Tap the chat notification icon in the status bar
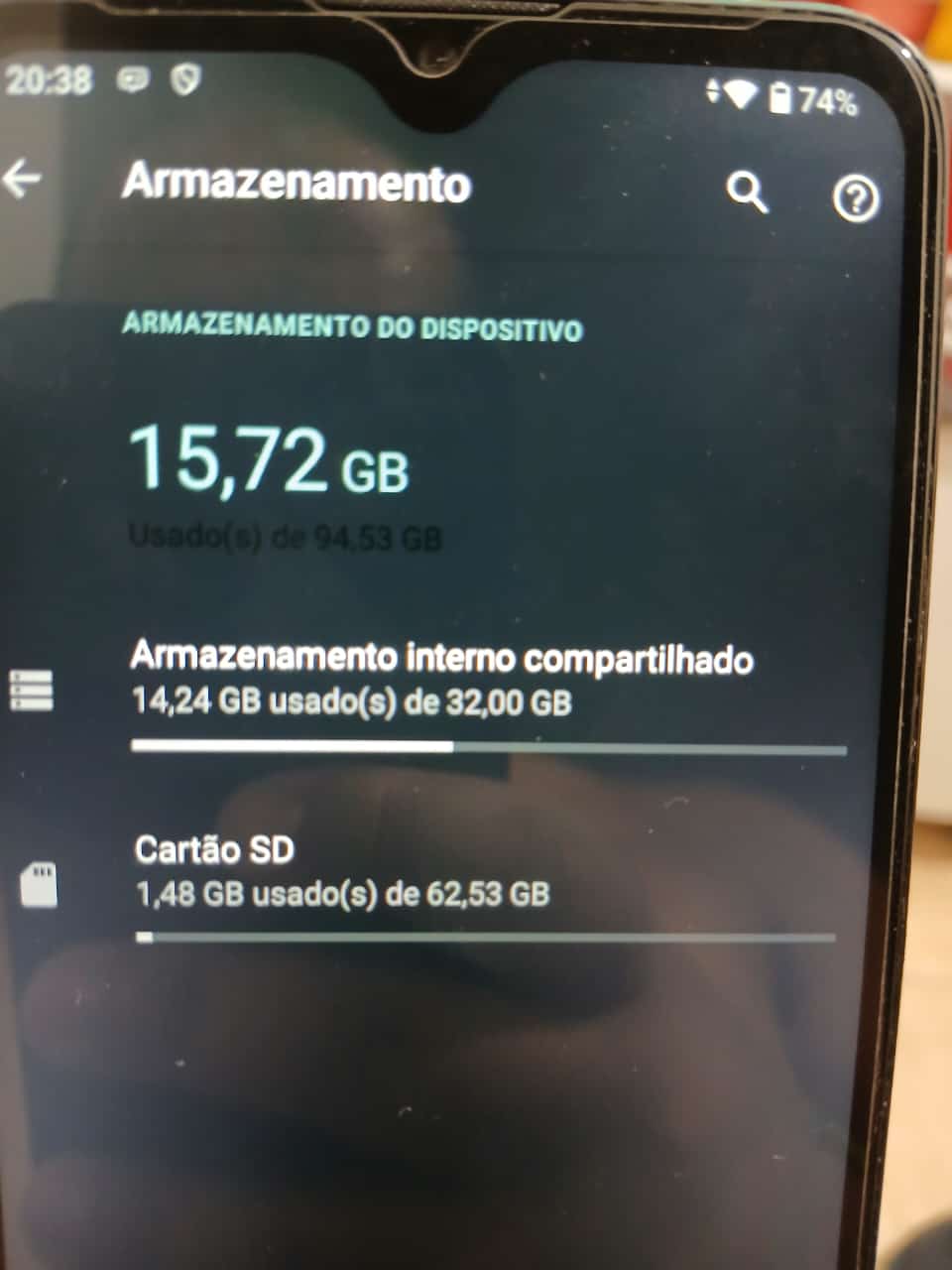This screenshot has height=1270, width=952. [129, 79]
